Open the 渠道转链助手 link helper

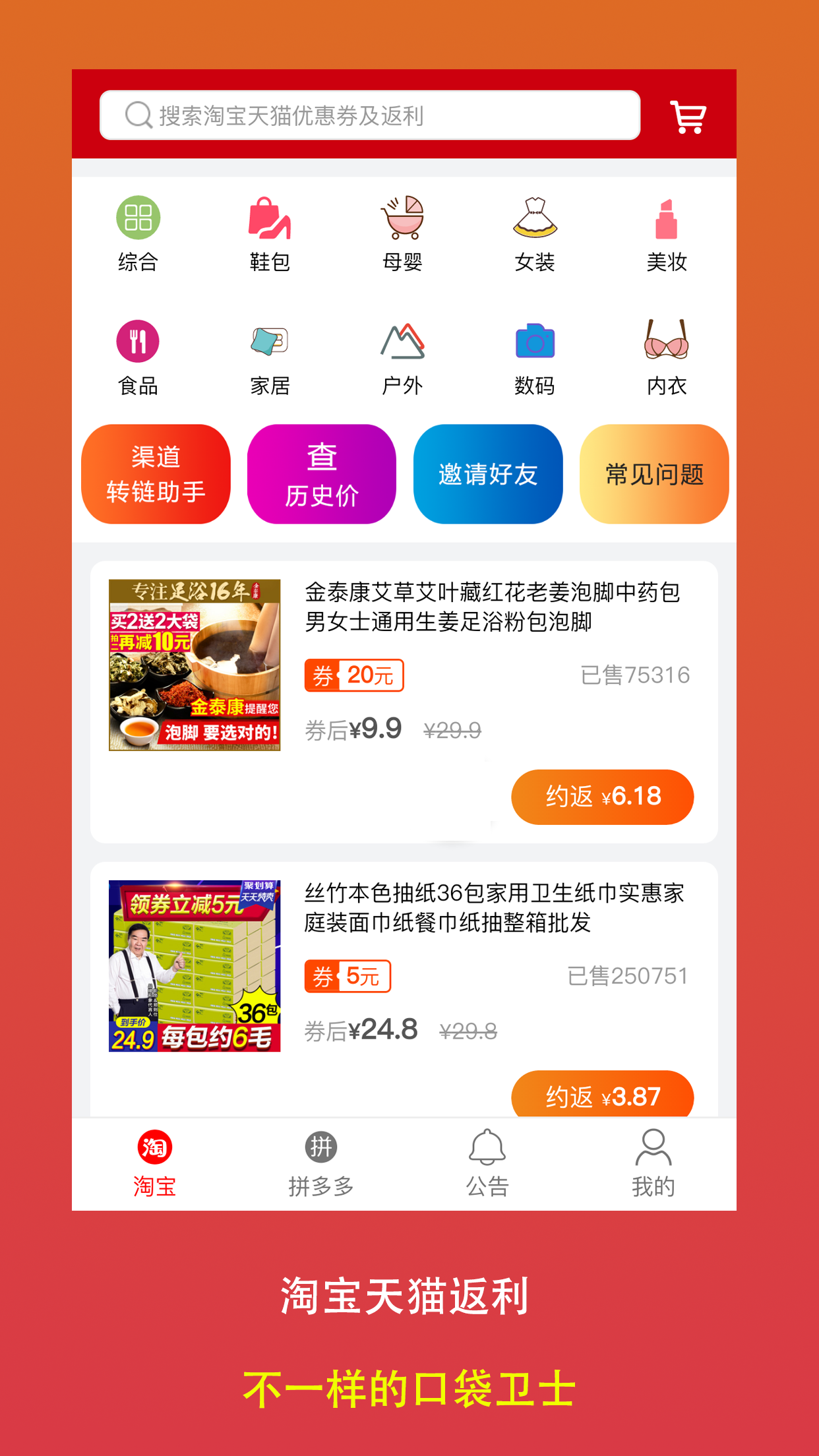(156, 473)
